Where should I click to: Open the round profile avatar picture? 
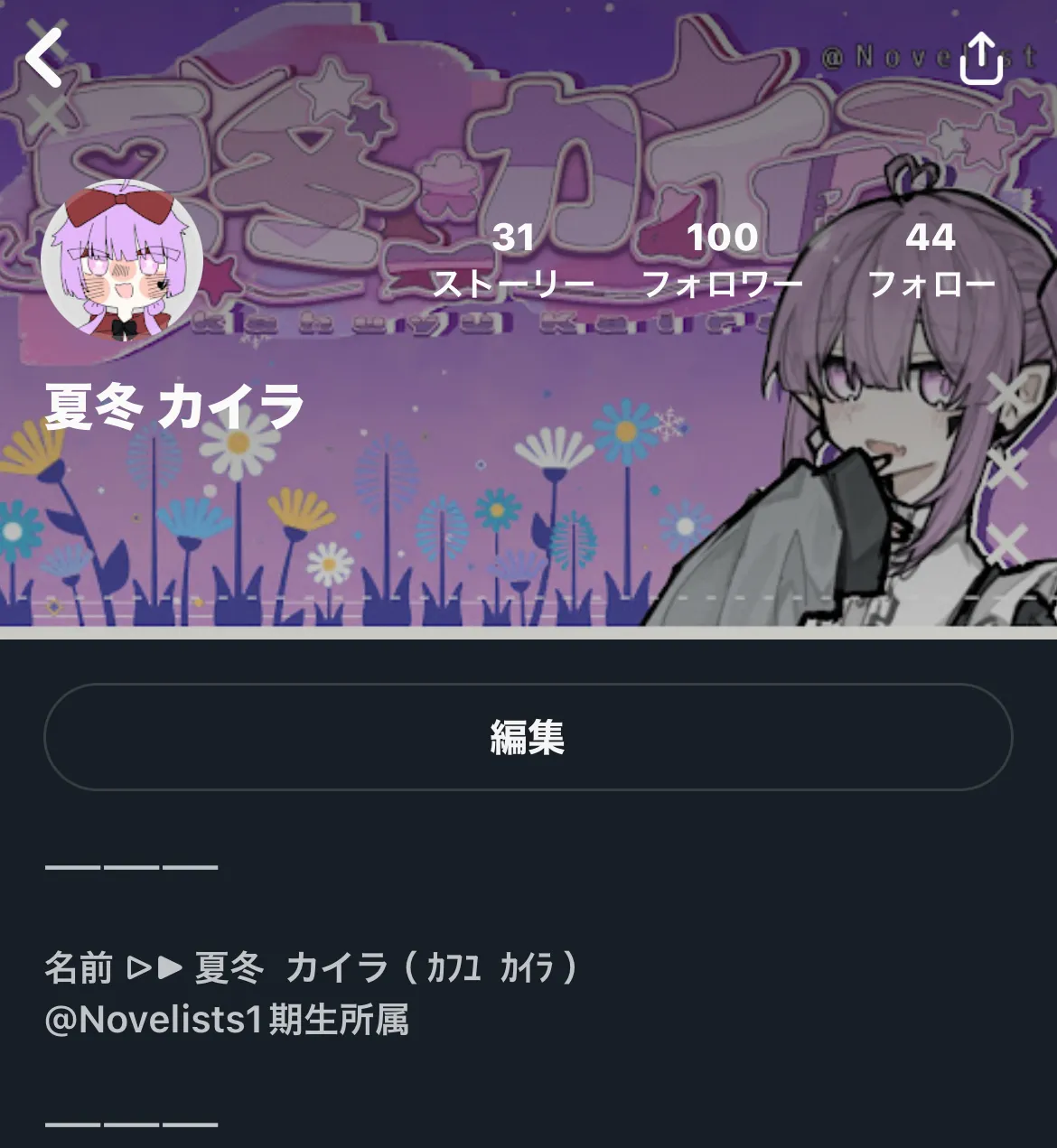[x=122, y=261]
